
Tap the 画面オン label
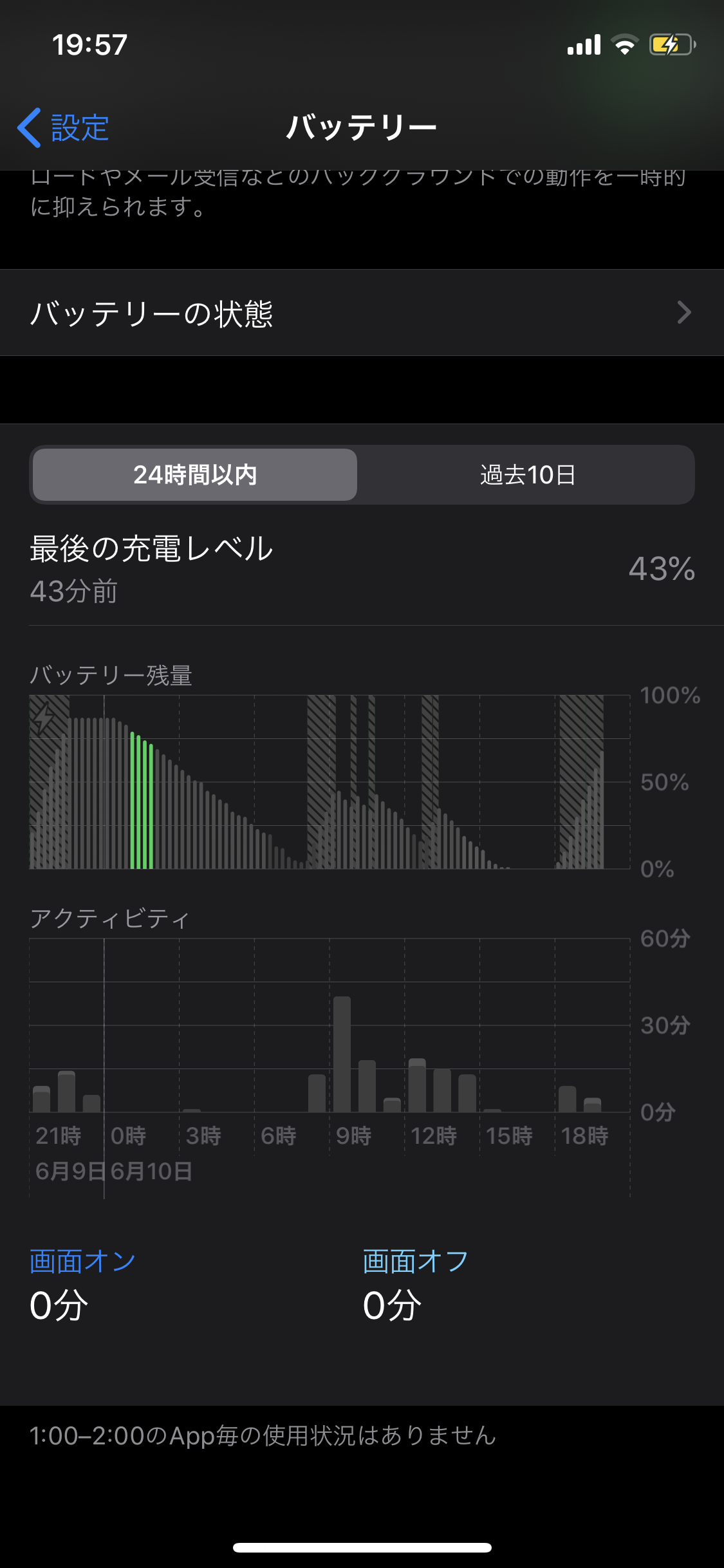(x=82, y=1262)
